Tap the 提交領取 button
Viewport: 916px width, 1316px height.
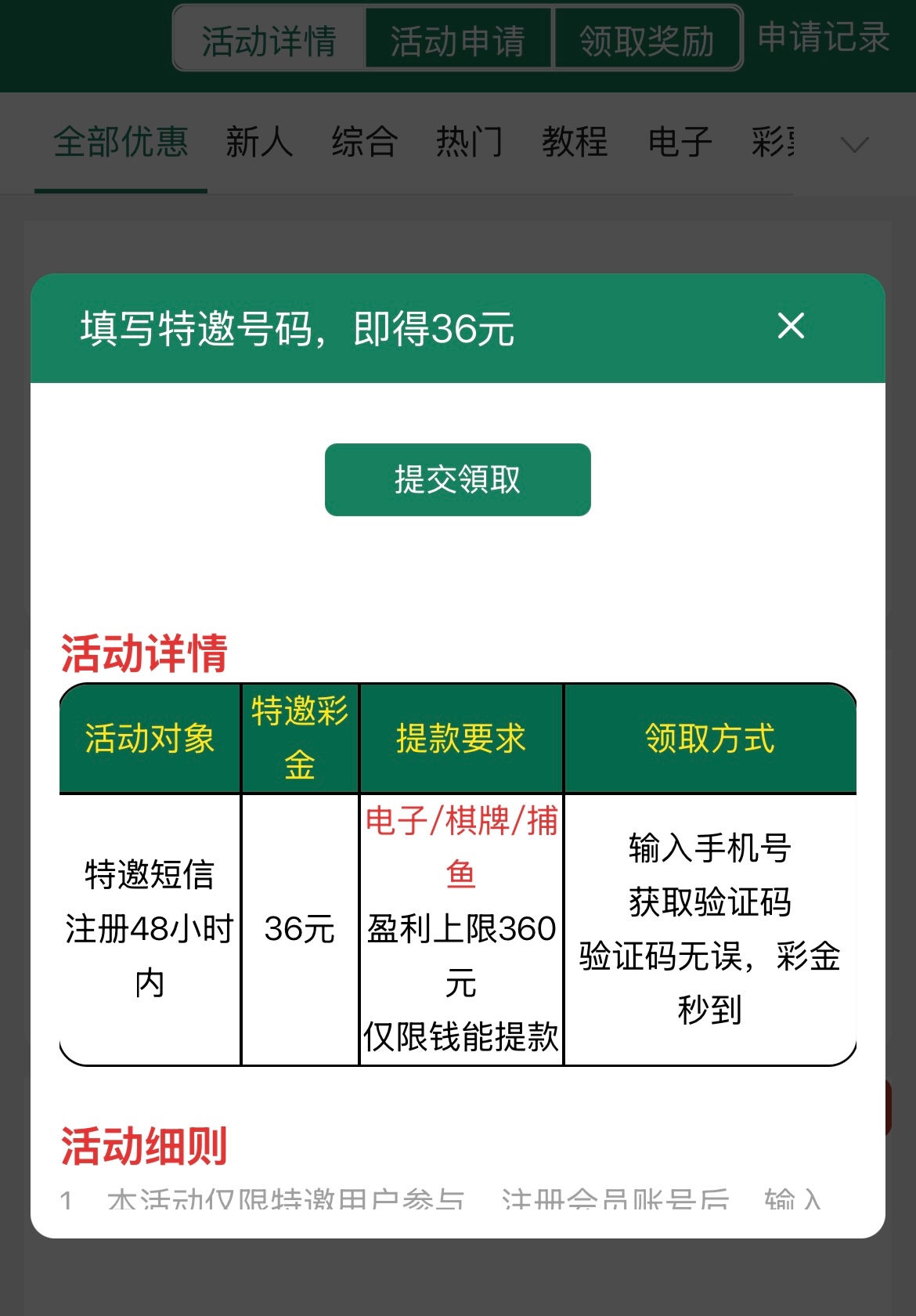coord(457,479)
